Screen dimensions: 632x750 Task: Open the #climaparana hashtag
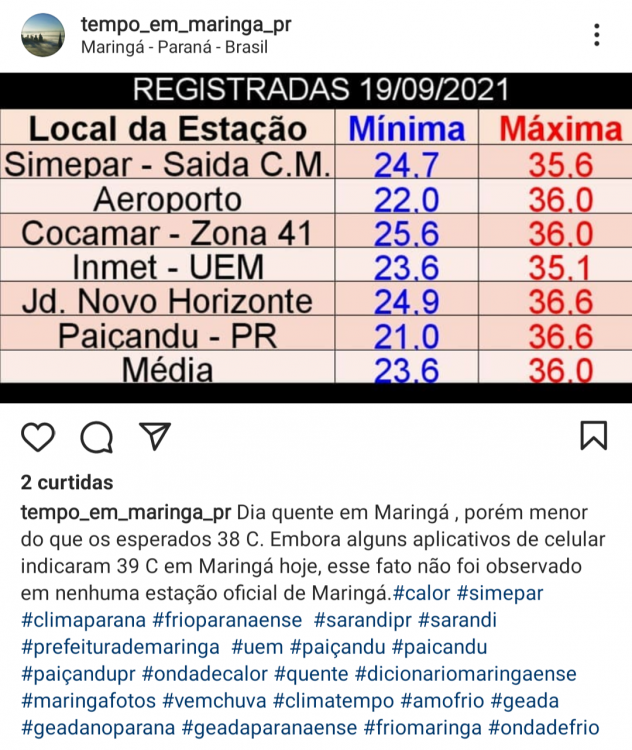pos(84,620)
